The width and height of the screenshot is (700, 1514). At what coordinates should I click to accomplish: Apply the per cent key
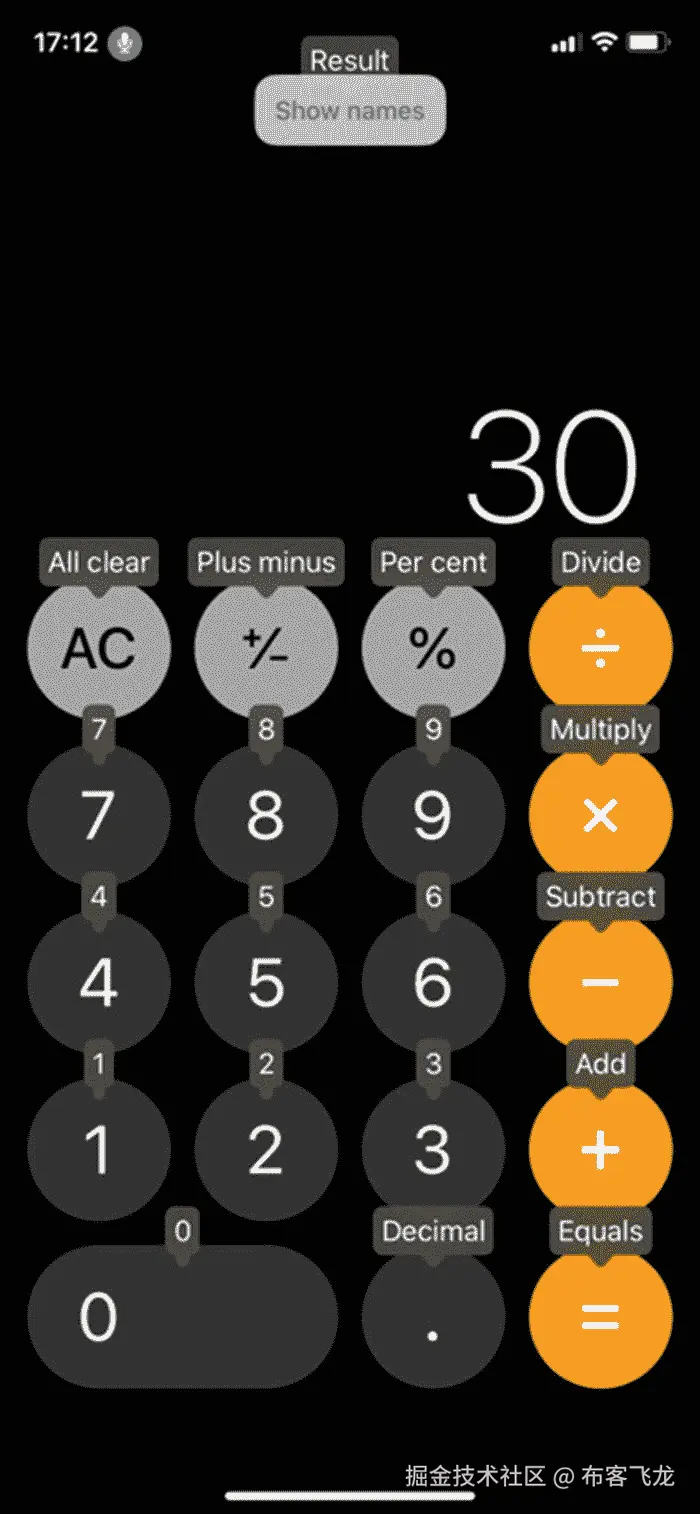433,650
